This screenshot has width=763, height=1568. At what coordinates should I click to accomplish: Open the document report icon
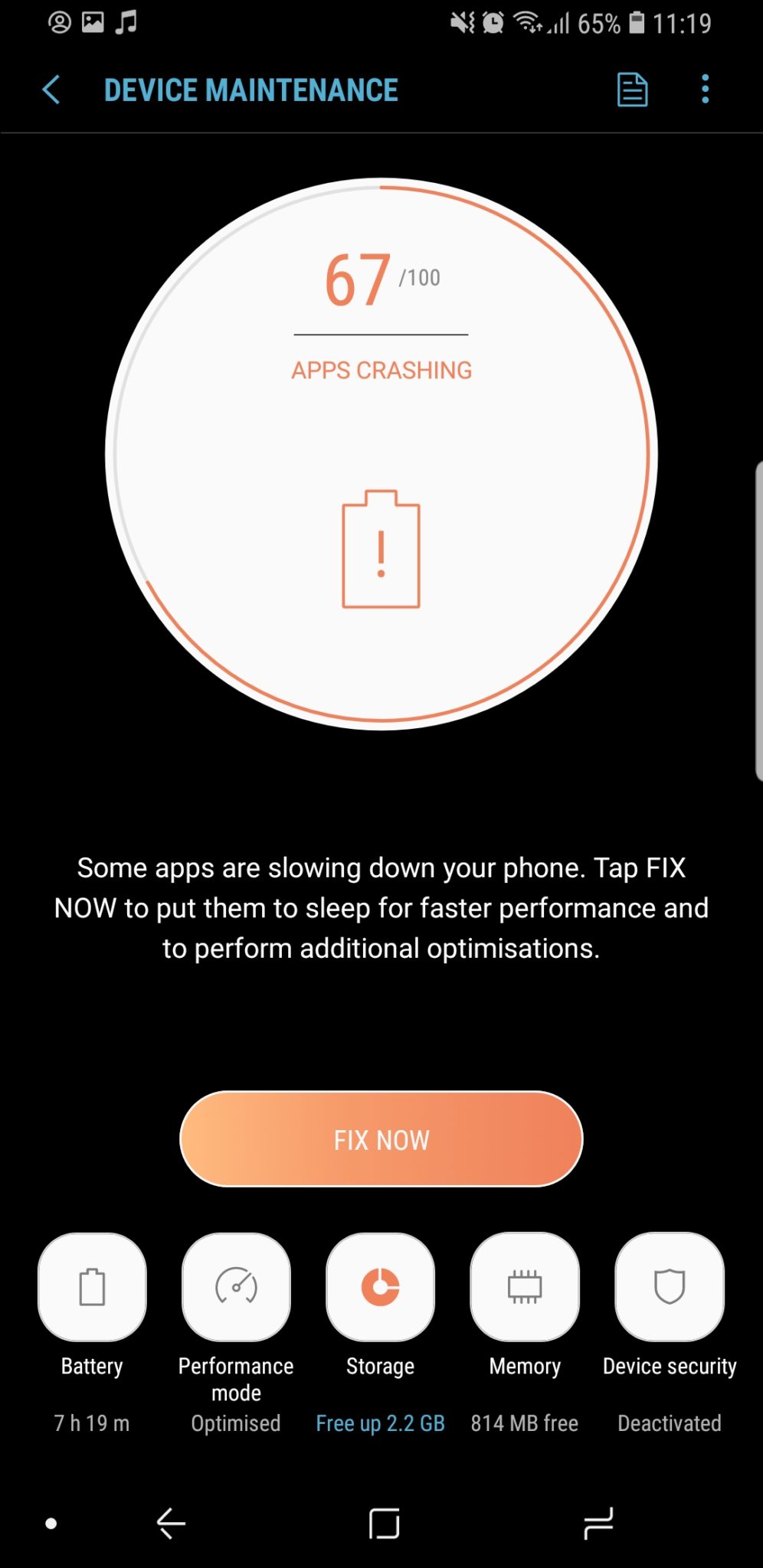[x=632, y=90]
